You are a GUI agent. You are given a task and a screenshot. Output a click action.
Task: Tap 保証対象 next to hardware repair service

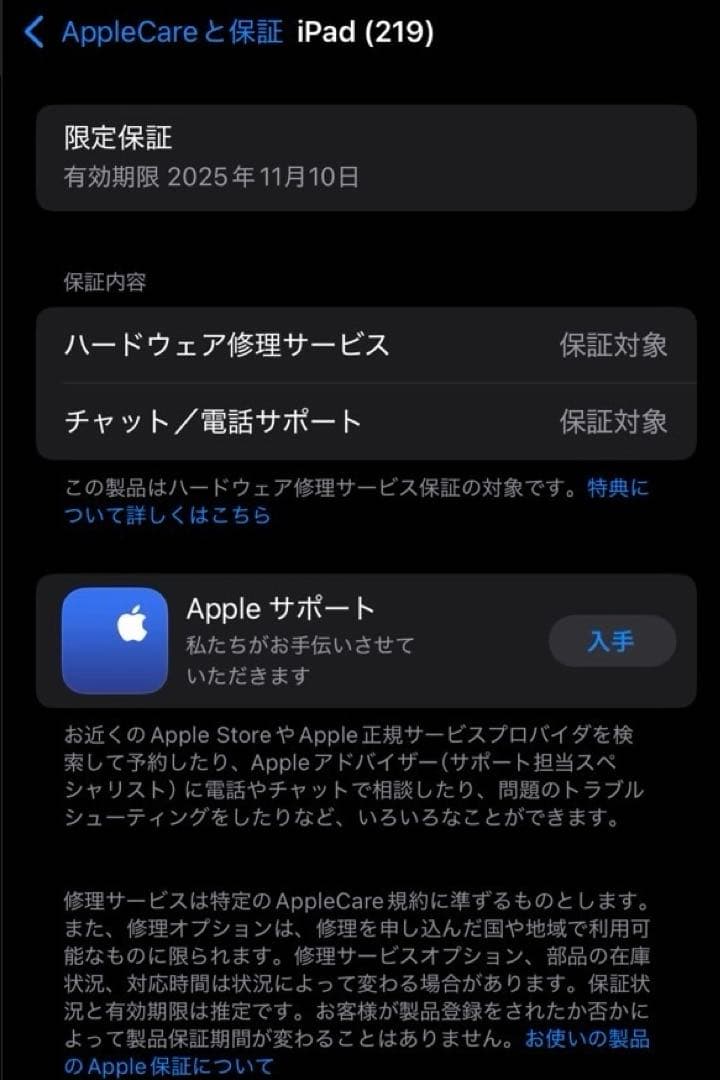click(x=615, y=343)
